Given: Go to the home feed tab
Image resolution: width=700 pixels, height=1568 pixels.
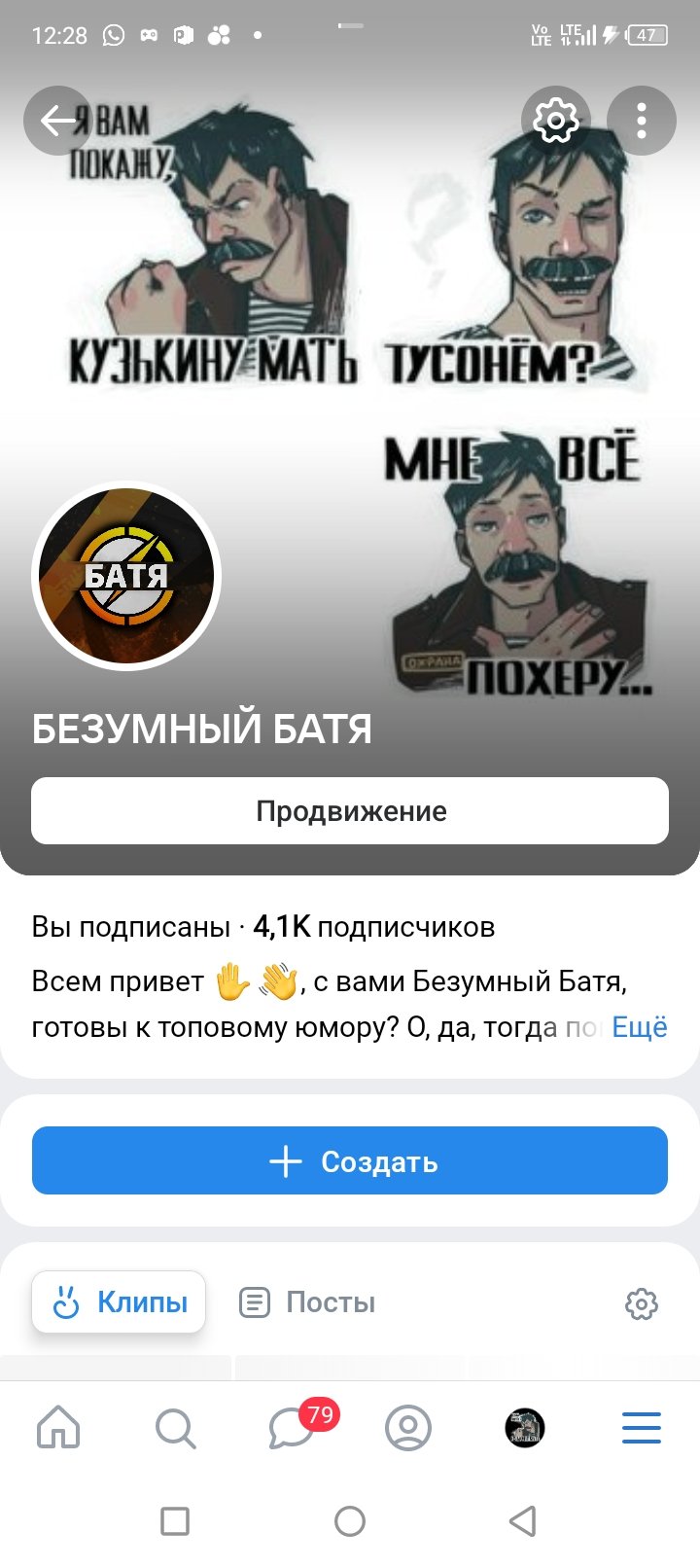Looking at the screenshot, I should 58,1428.
